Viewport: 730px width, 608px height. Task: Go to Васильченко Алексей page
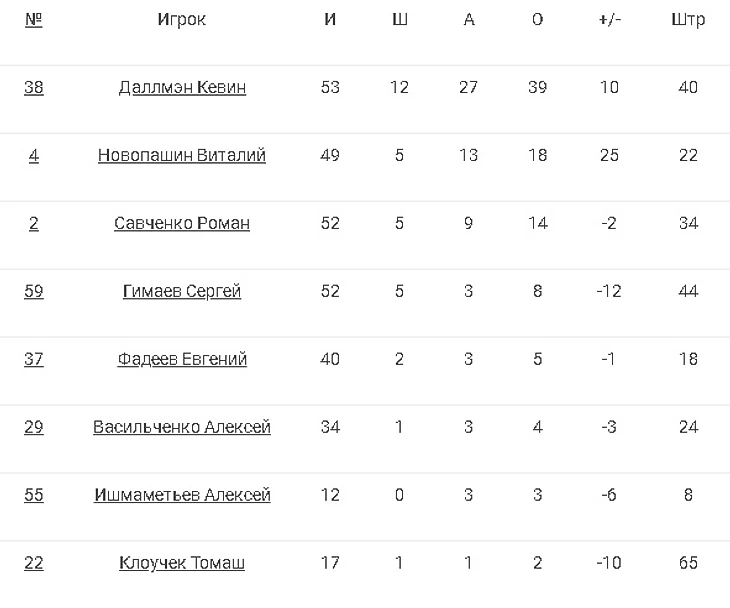coord(182,428)
